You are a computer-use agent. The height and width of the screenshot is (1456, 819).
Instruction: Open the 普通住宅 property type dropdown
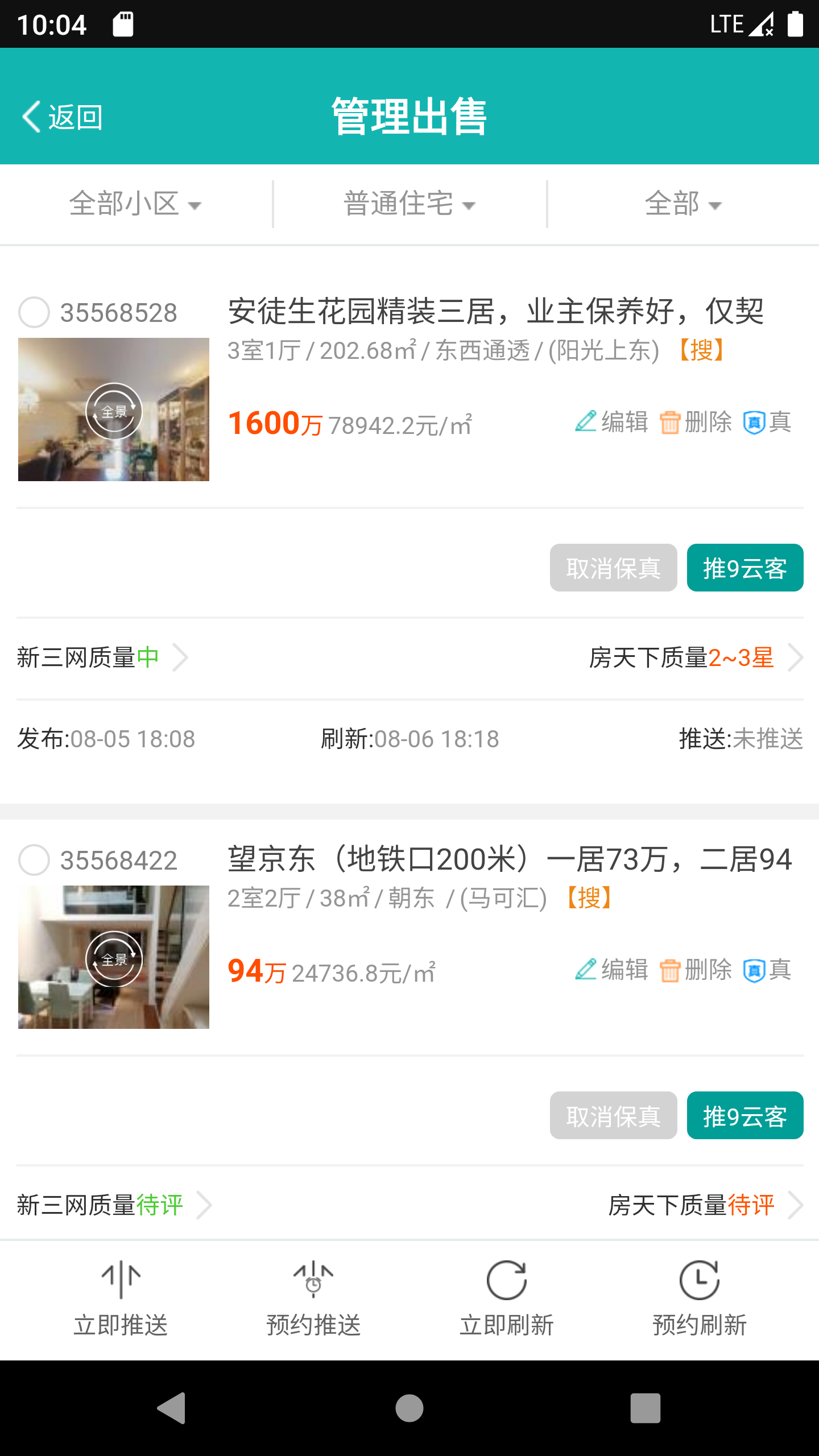pos(409,204)
